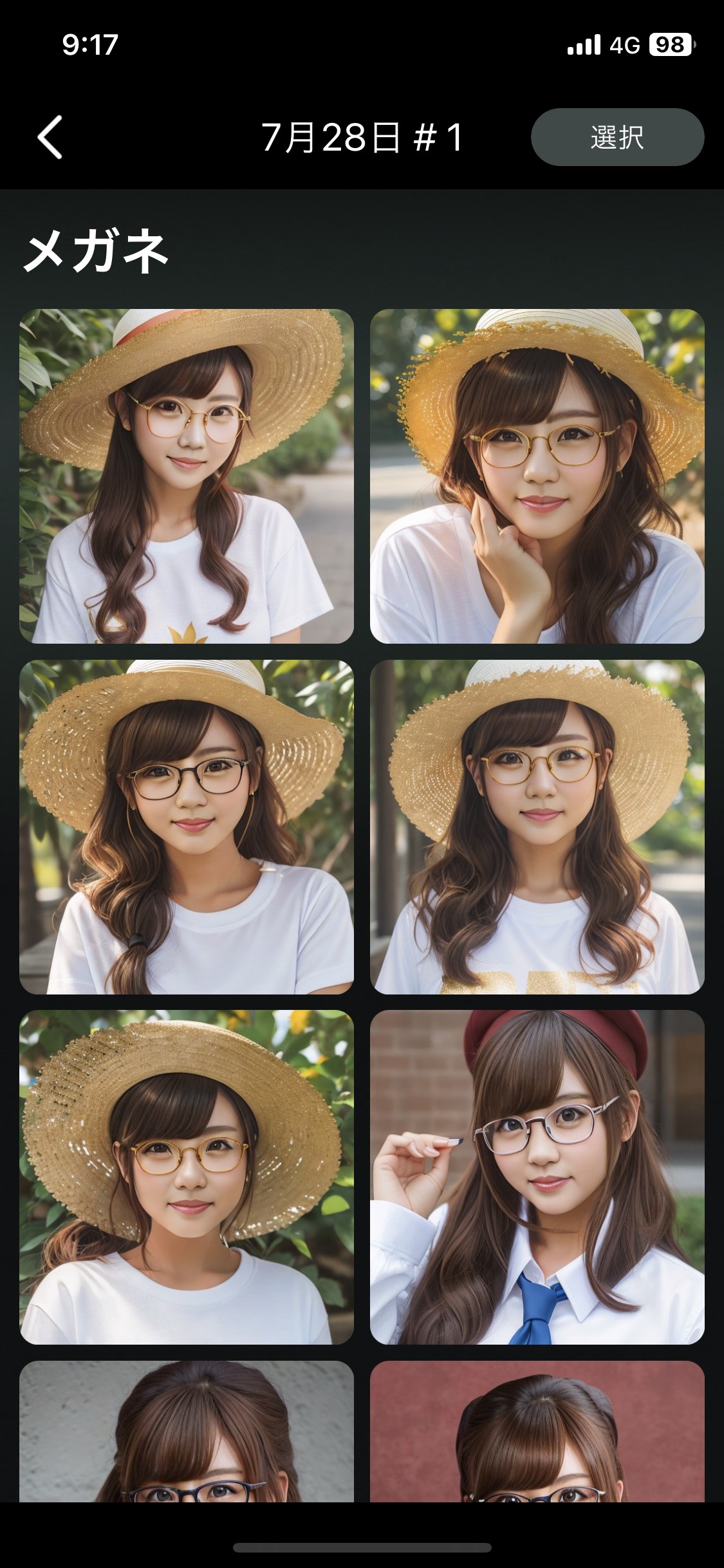
Task: Open the partially visible photo with red background
Action: point(537,1432)
